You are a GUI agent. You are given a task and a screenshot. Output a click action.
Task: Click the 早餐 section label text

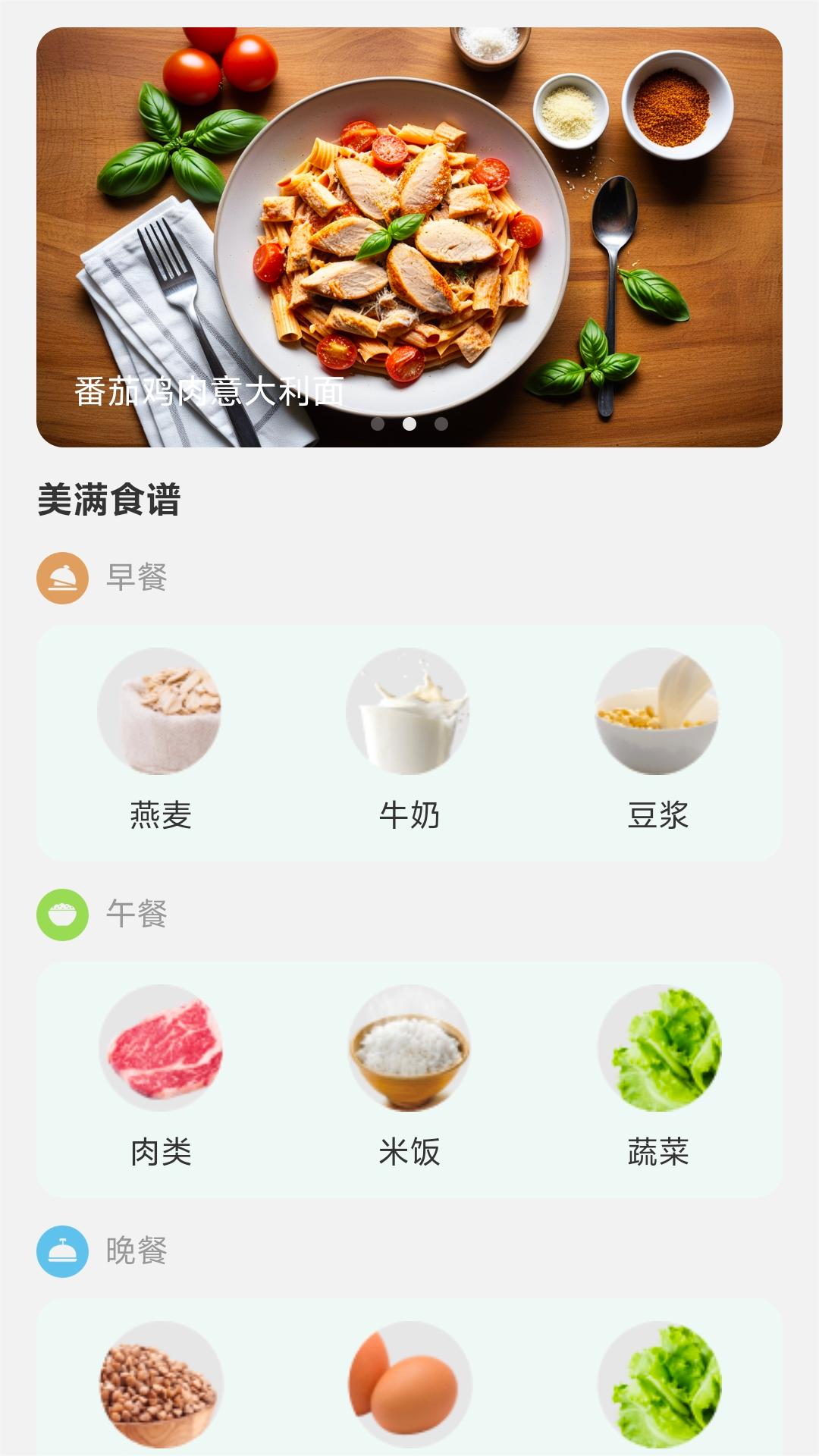[x=135, y=579]
